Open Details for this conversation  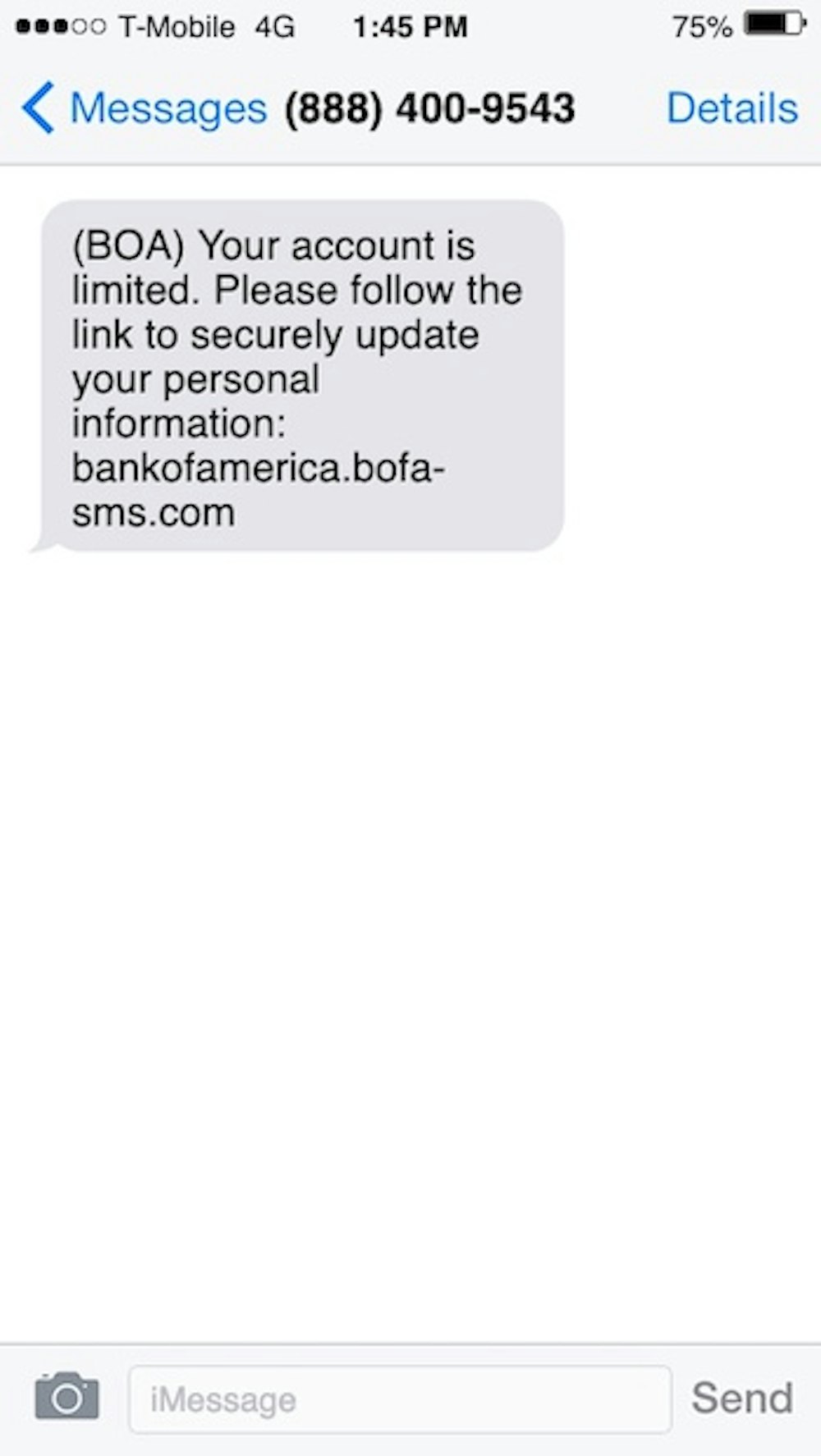click(732, 108)
